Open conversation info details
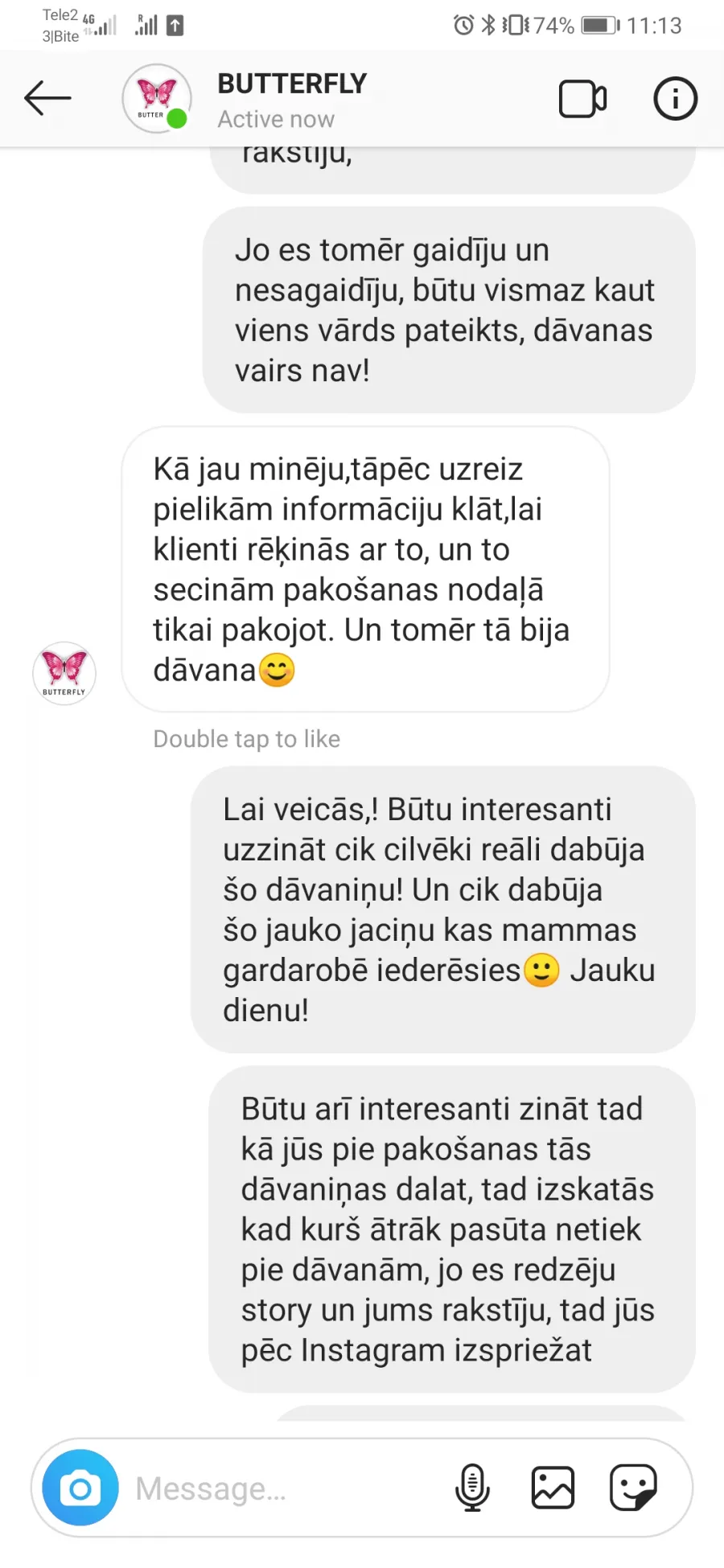This screenshot has height=1568, width=724. coord(674,99)
